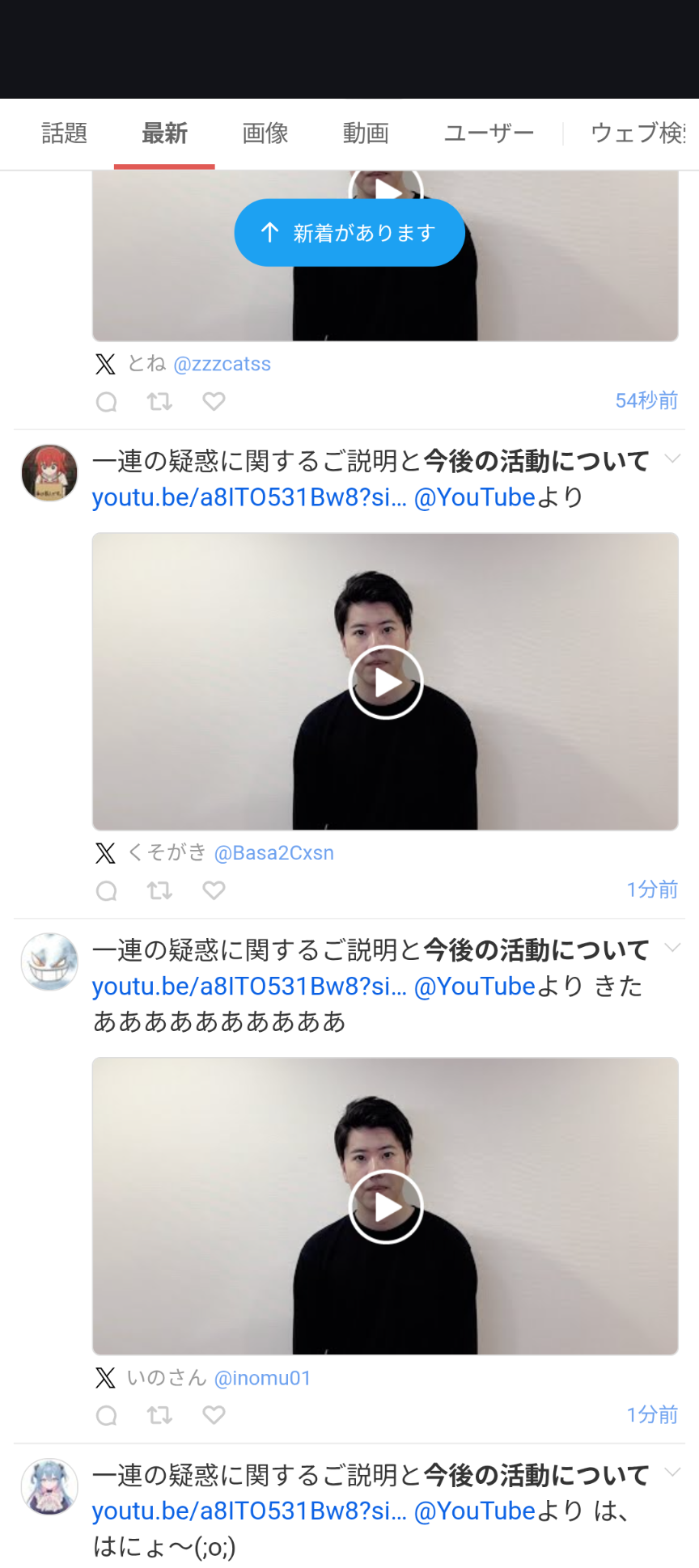Open the @Basa2Cxsn profile link
Image resolution: width=699 pixels, height=1568 pixels.
(274, 853)
